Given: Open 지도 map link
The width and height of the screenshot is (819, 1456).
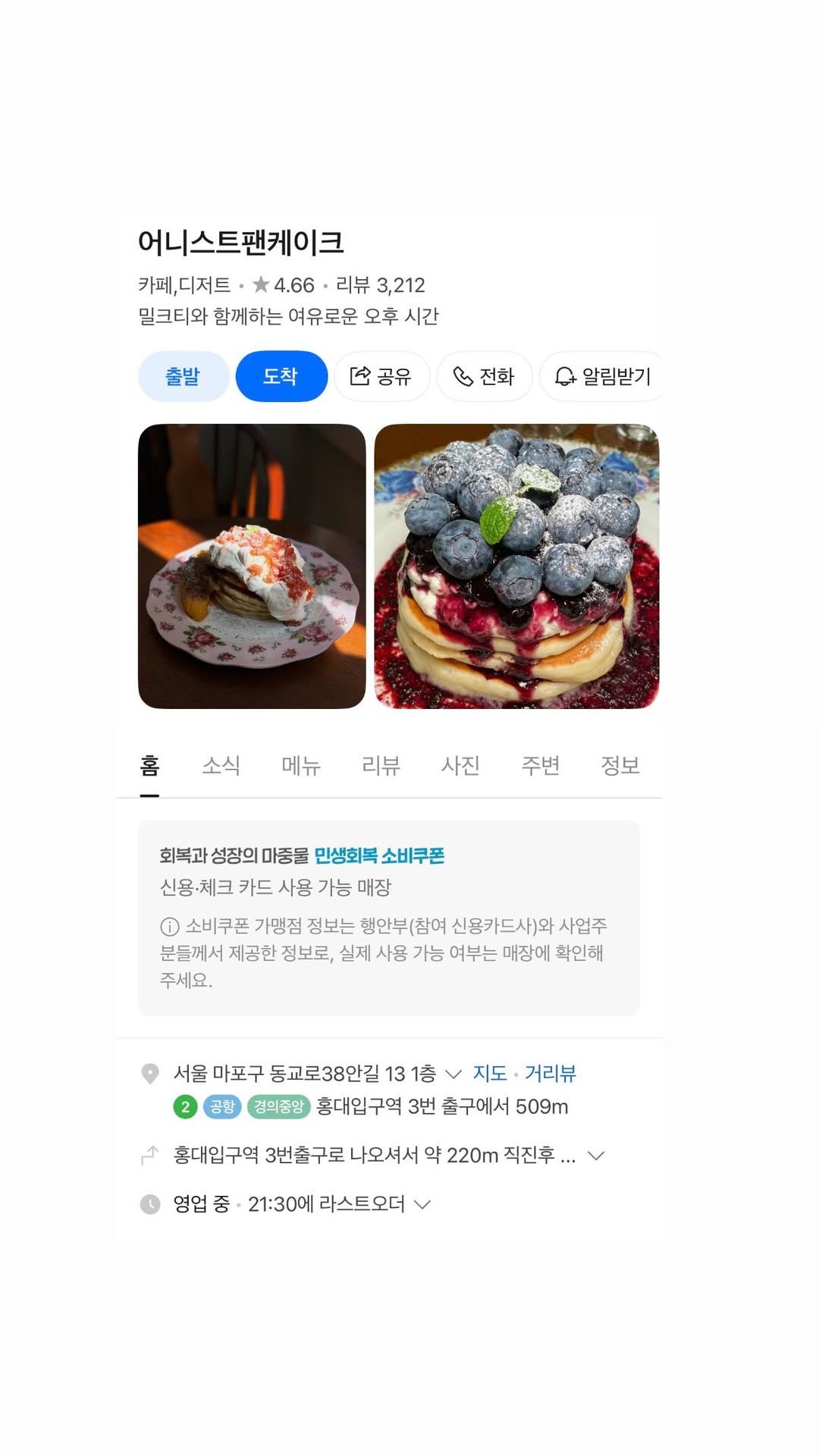Looking at the screenshot, I should coord(489,1074).
